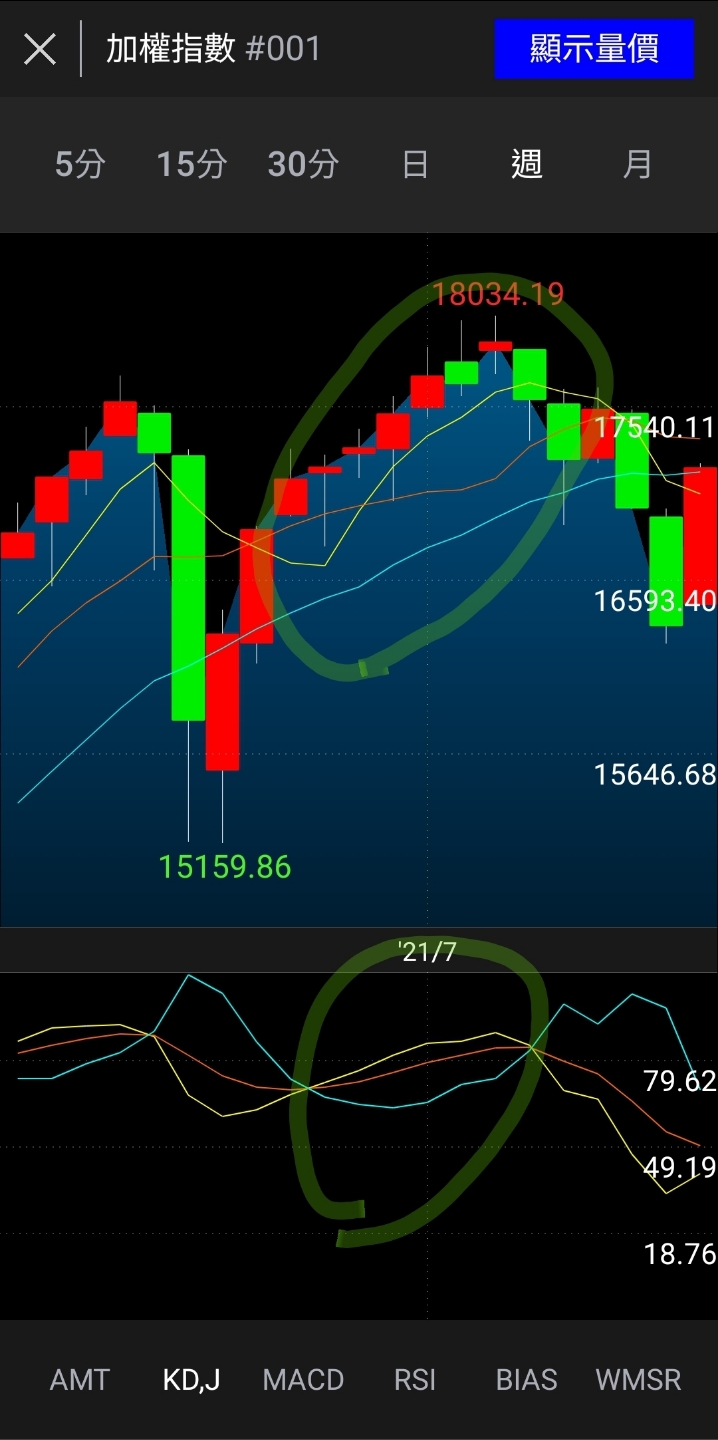
Task: Switch to the 5分 timeframe
Action: pos(80,164)
